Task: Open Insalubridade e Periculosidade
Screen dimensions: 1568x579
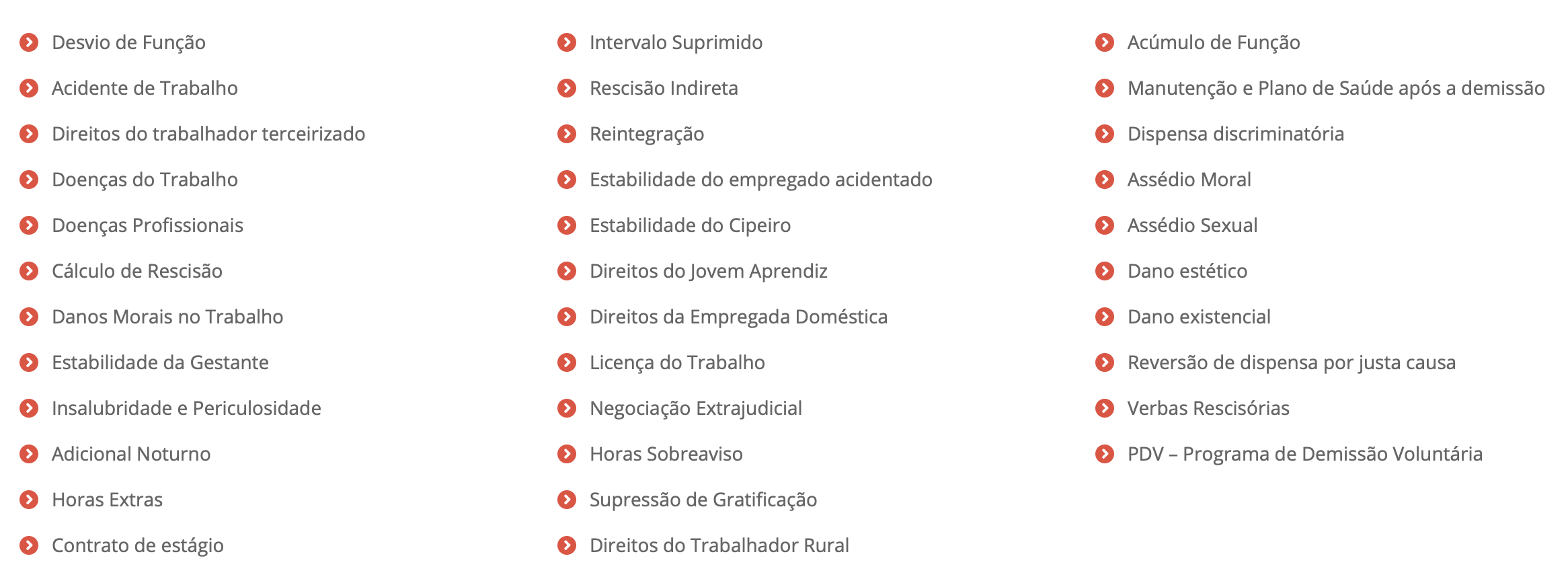Action: (x=186, y=408)
